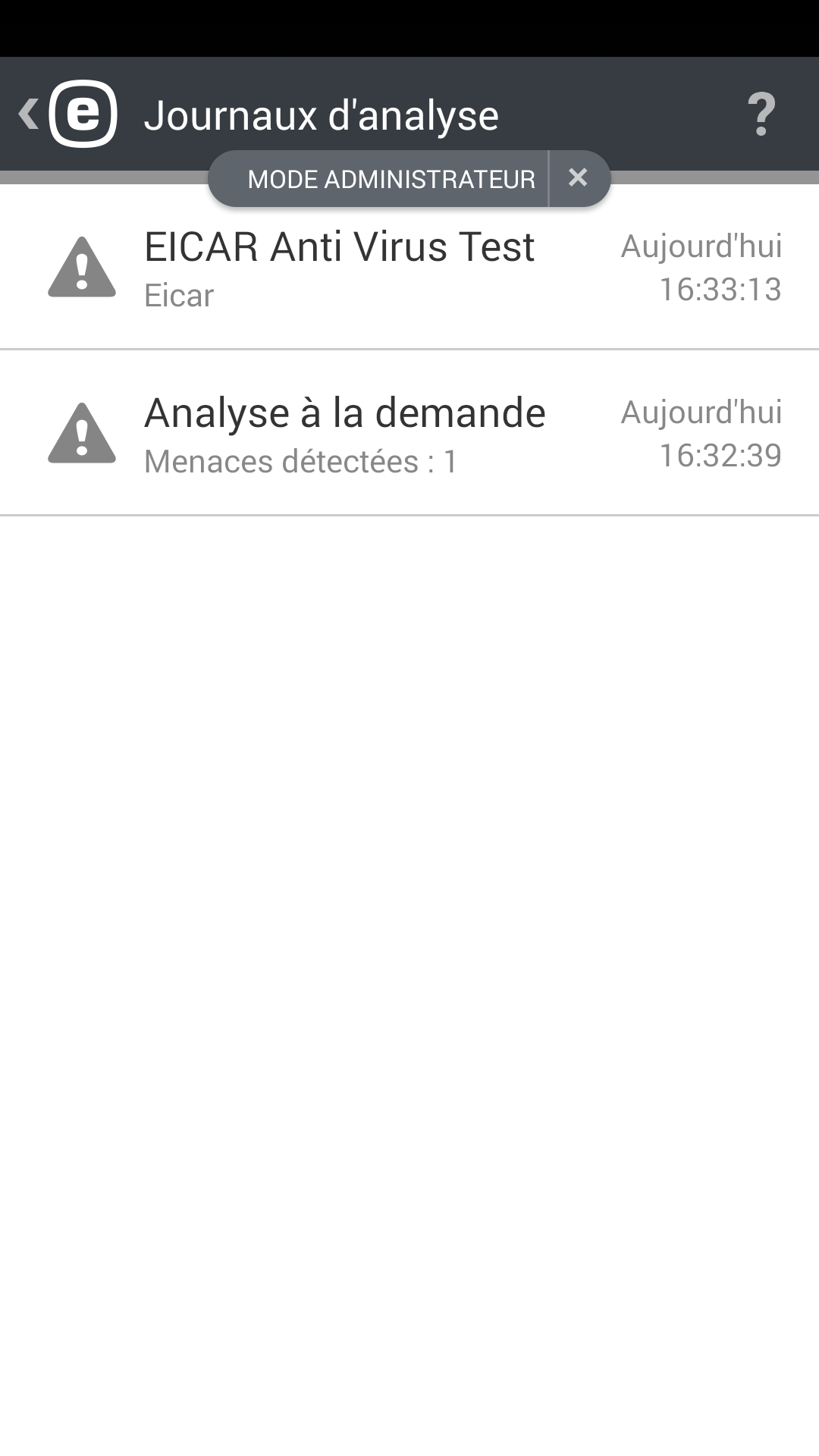This screenshot has height=1456, width=819.
Task: Click Aujourd'hui on the first entry
Action: [x=701, y=246]
